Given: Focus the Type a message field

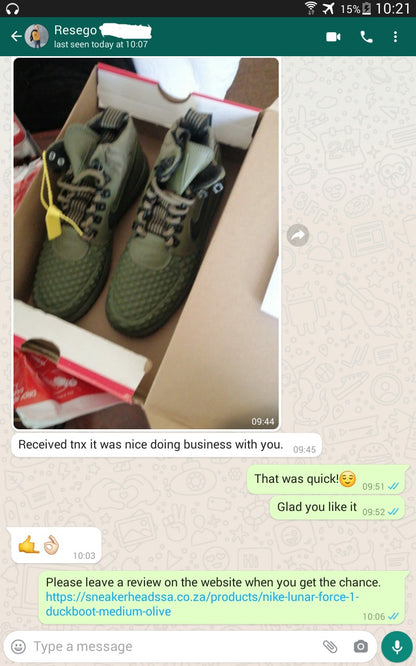Looking at the screenshot, I should tap(170, 646).
